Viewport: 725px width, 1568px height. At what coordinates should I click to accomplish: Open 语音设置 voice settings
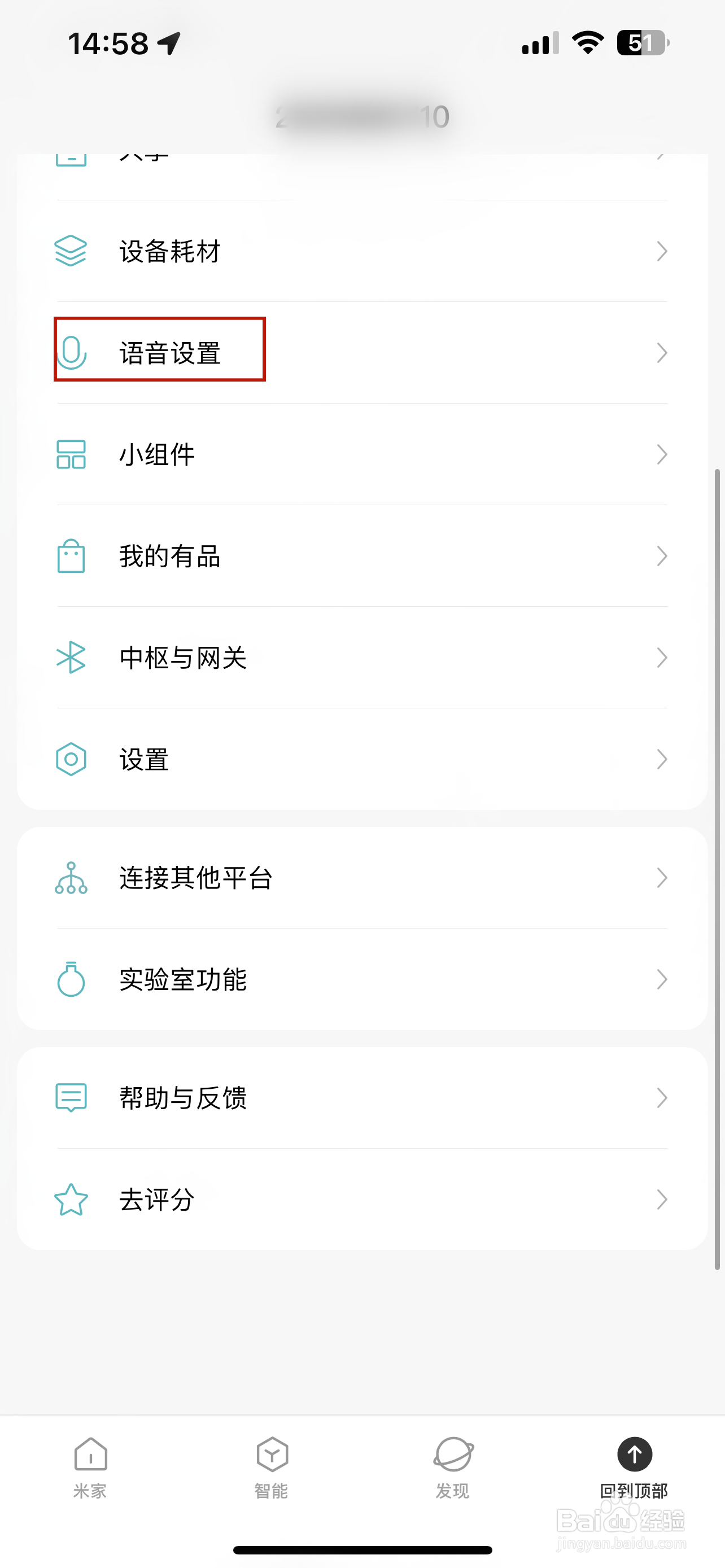pos(361,352)
